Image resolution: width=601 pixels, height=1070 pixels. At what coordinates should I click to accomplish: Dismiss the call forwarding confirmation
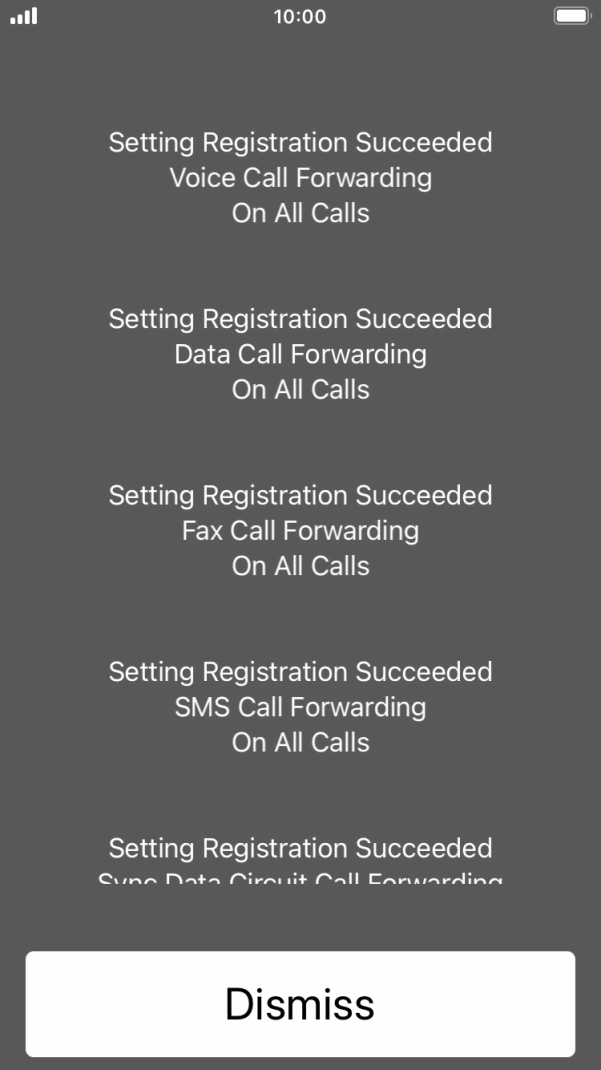click(300, 1003)
